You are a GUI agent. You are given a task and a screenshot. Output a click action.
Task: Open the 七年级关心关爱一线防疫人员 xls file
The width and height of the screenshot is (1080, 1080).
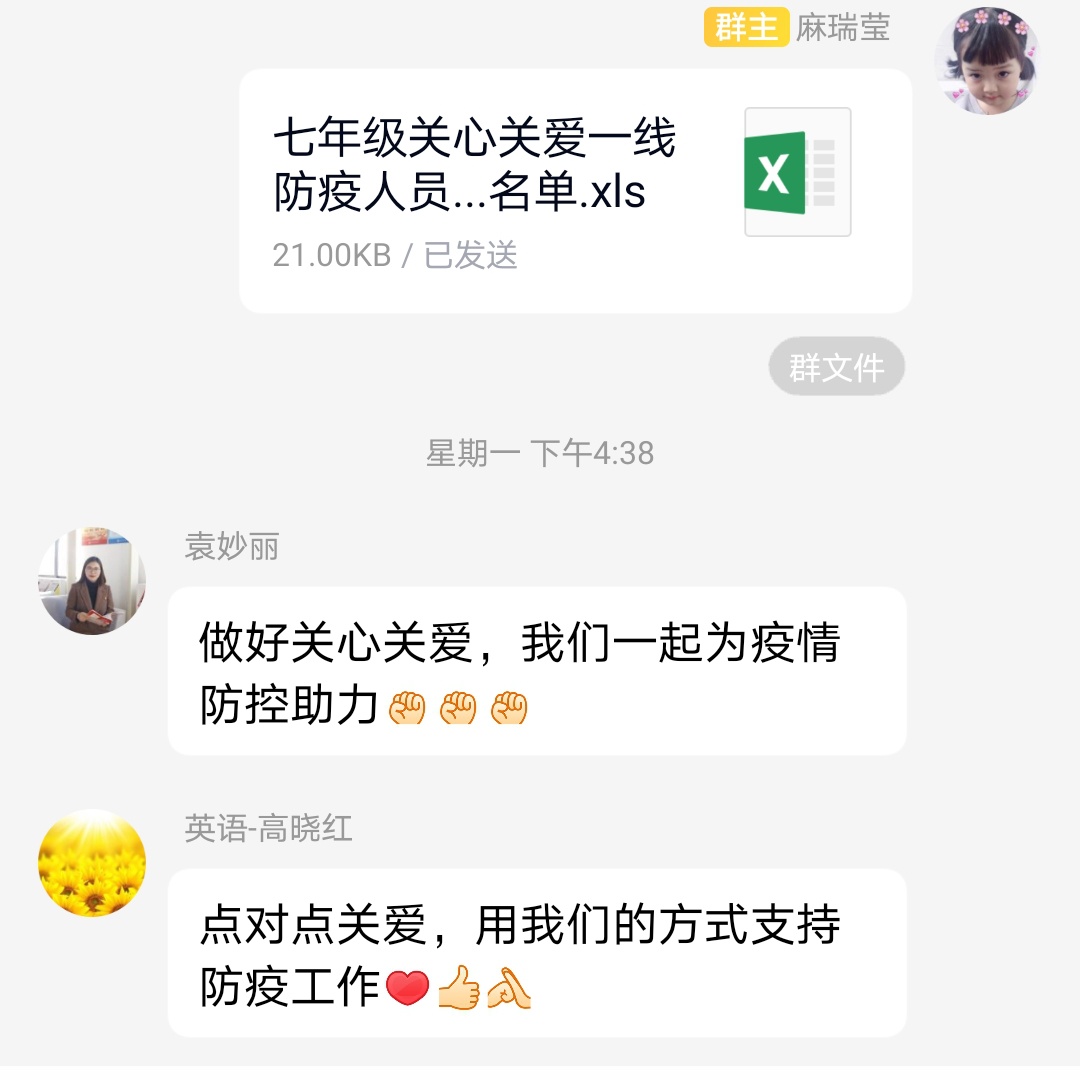[x=575, y=190]
